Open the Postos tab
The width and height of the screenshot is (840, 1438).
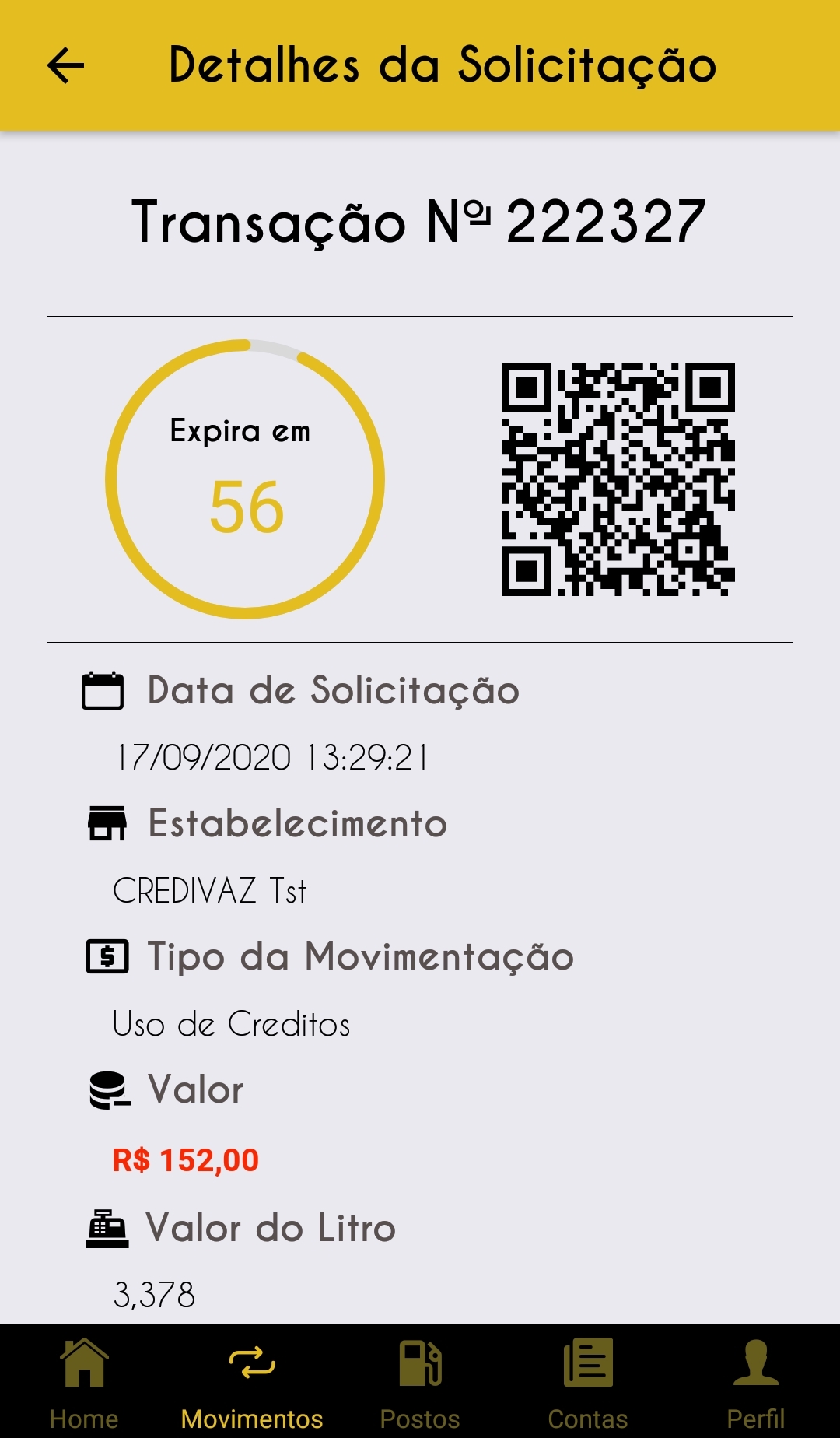420,1383
